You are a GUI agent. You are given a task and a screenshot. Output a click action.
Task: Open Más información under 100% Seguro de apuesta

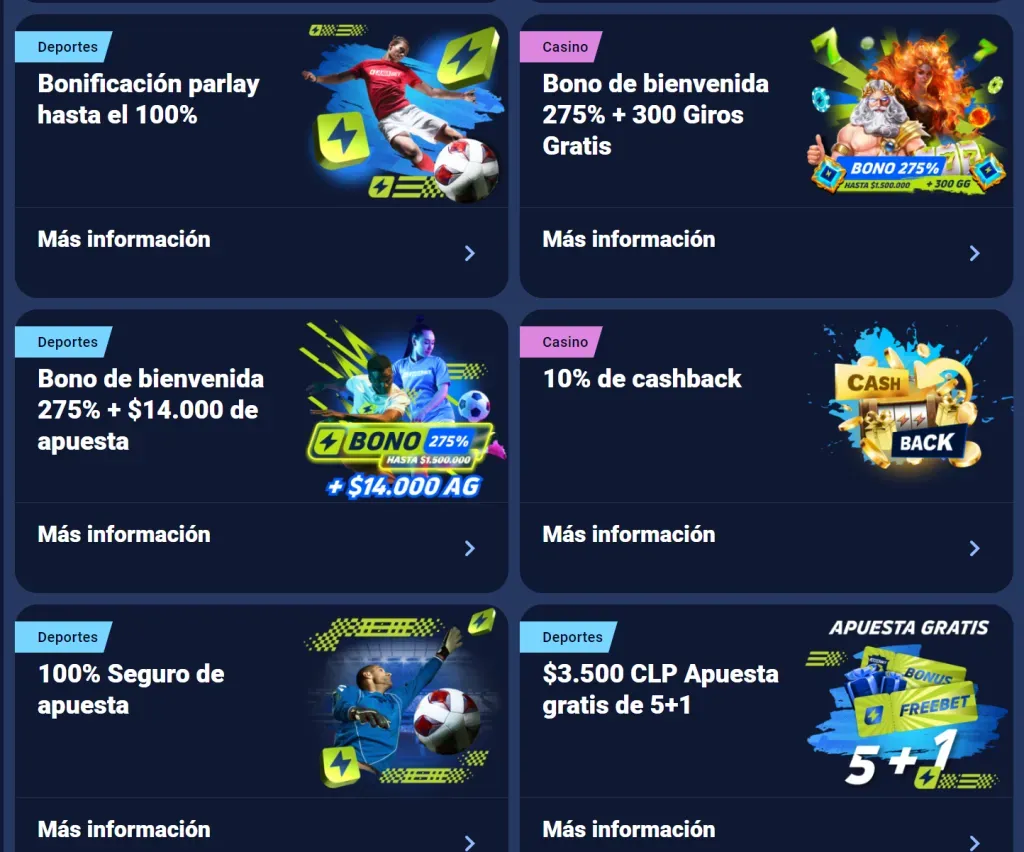pos(124,829)
